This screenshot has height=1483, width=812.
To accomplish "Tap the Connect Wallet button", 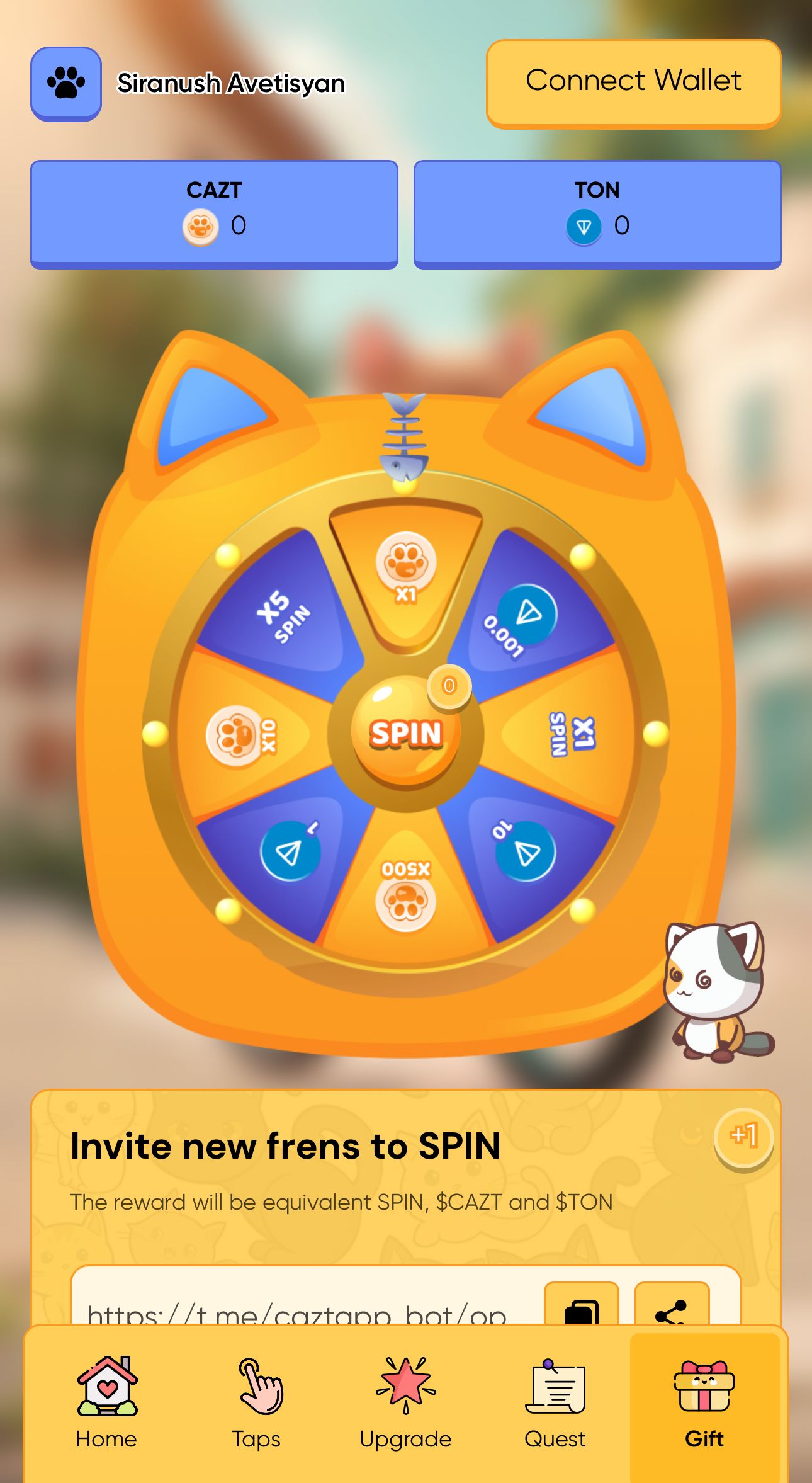I will [633, 82].
